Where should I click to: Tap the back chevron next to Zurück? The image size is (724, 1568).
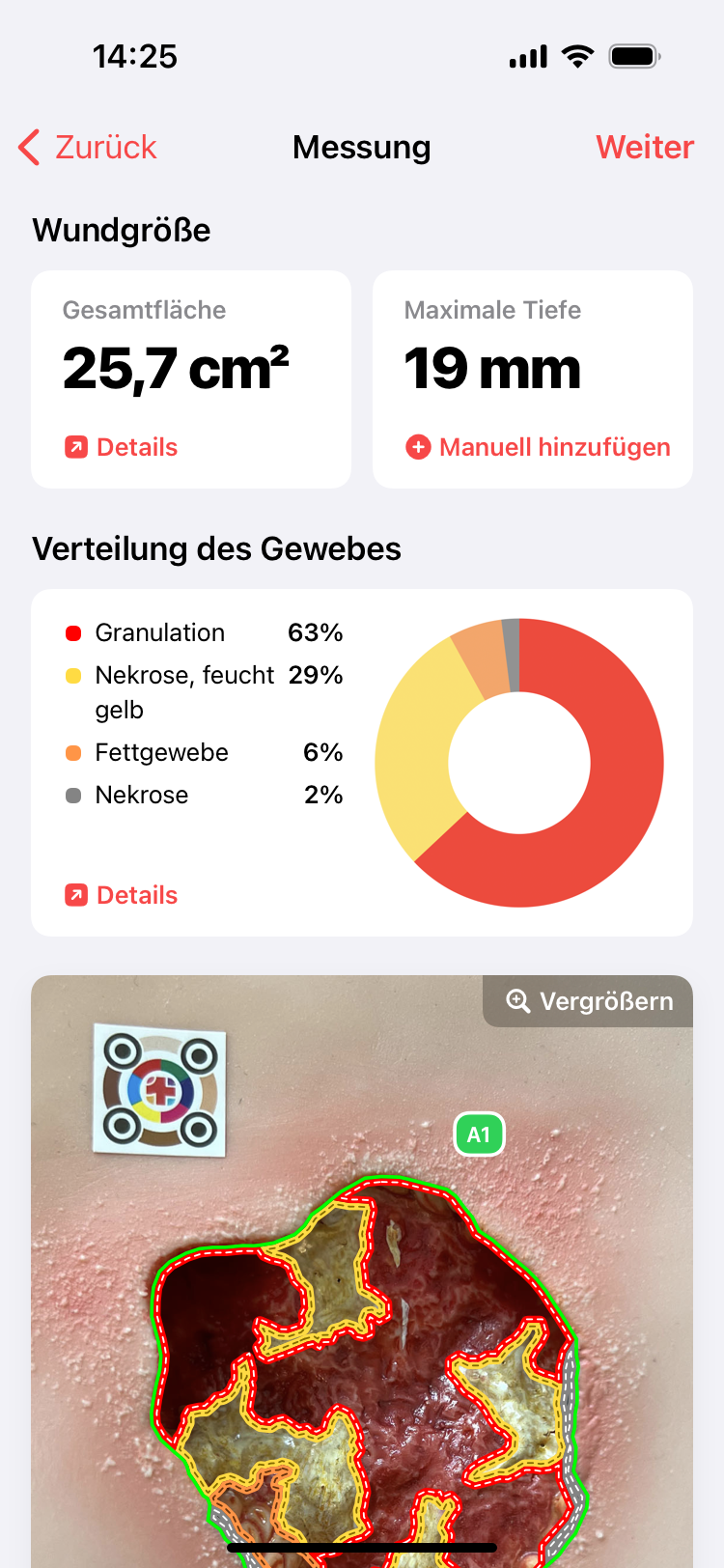point(27,147)
